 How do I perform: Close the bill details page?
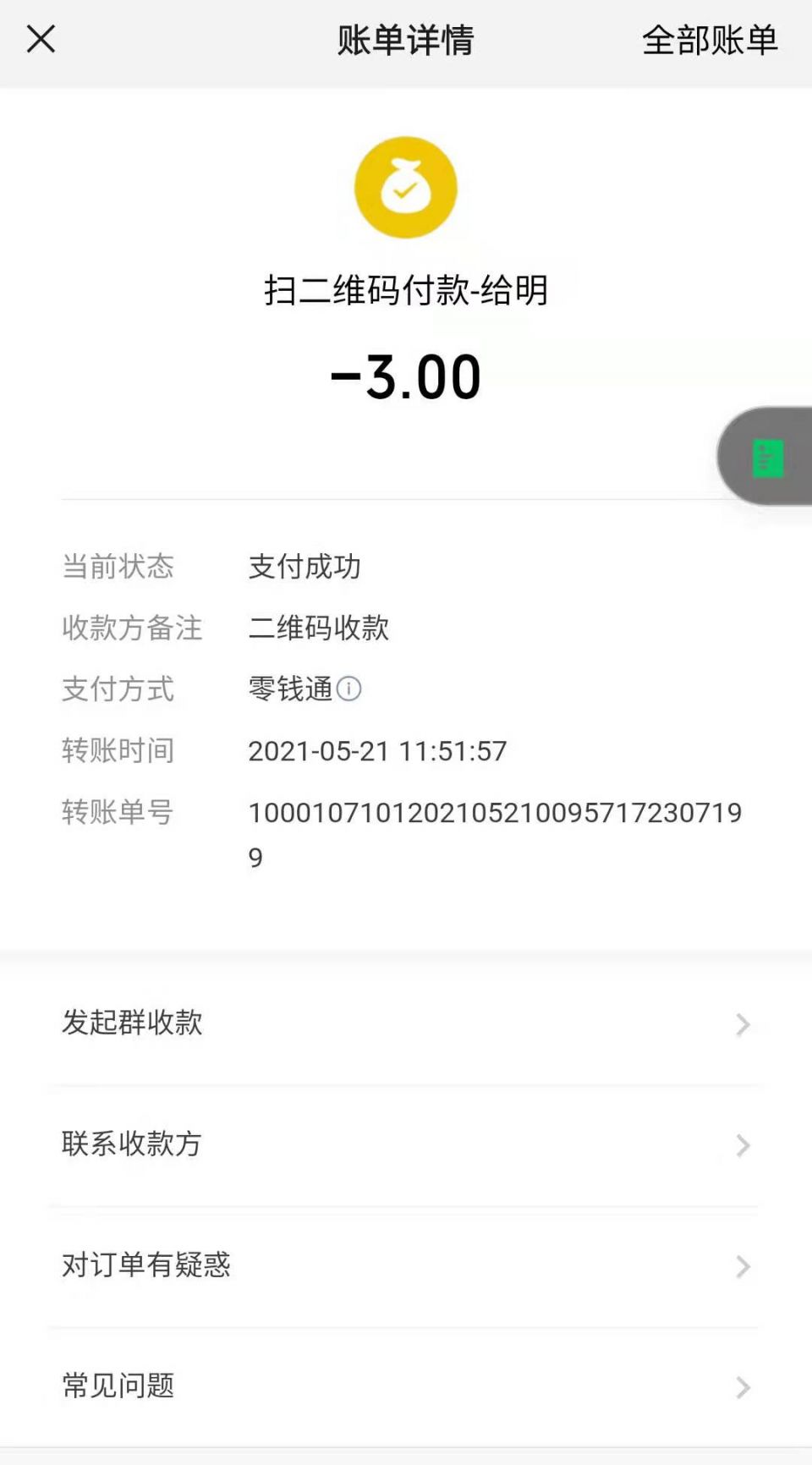point(41,39)
